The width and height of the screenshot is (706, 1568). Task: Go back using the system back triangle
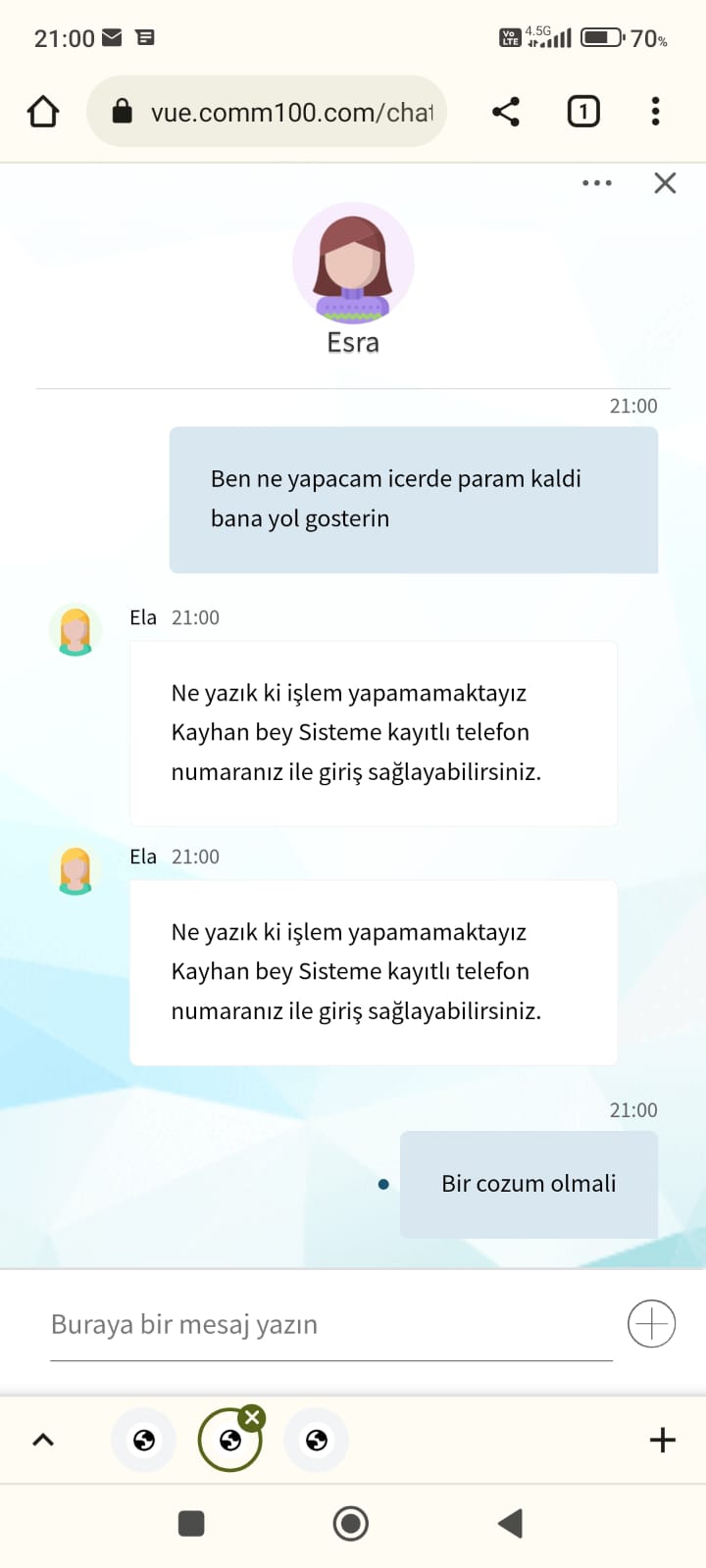[510, 1524]
